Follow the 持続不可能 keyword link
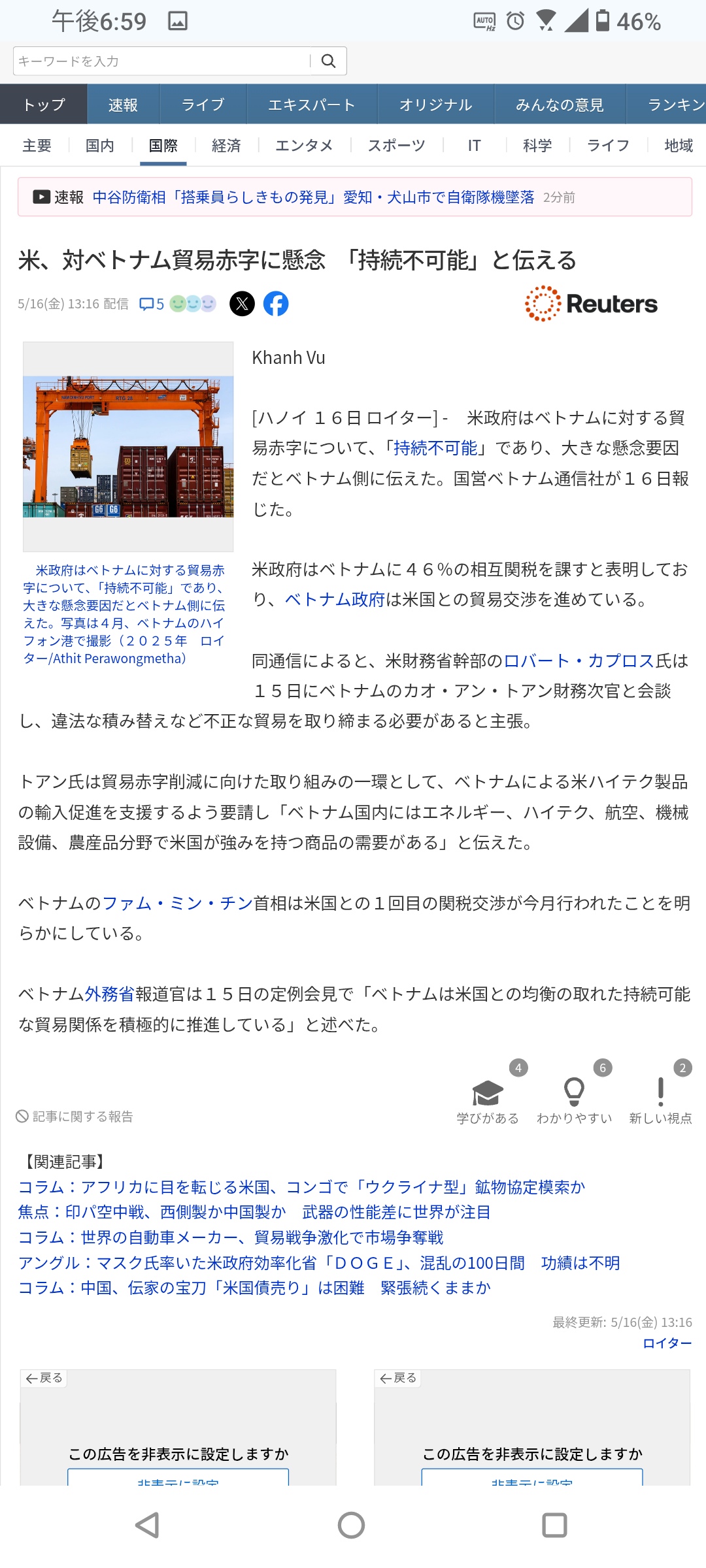Image resolution: width=706 pixels, height=1568 pixels. point(435,448)
